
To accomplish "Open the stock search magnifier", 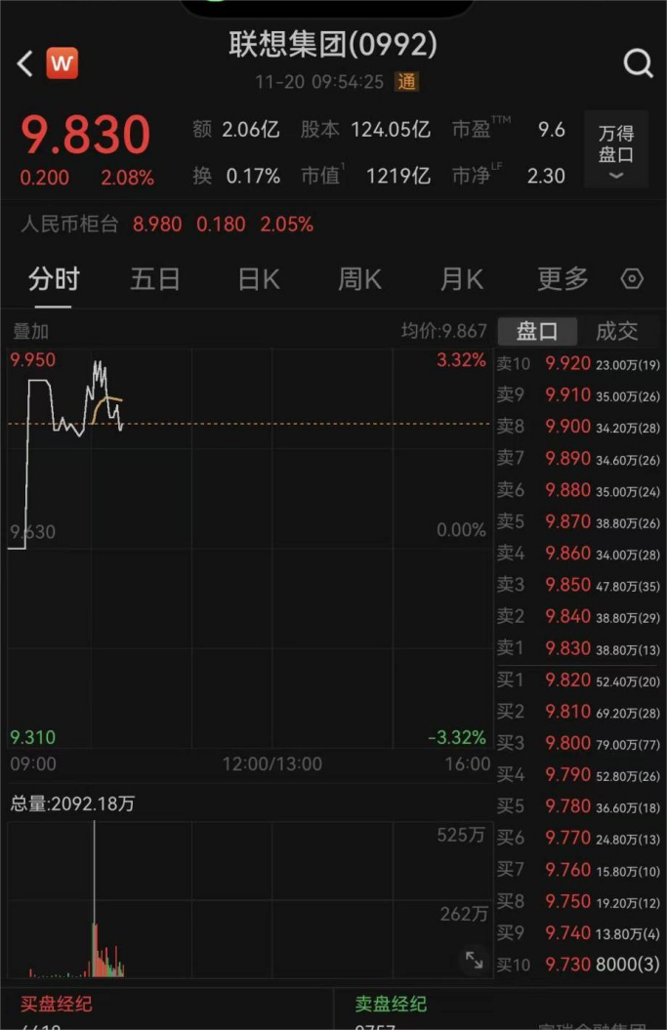I will 637,64.
